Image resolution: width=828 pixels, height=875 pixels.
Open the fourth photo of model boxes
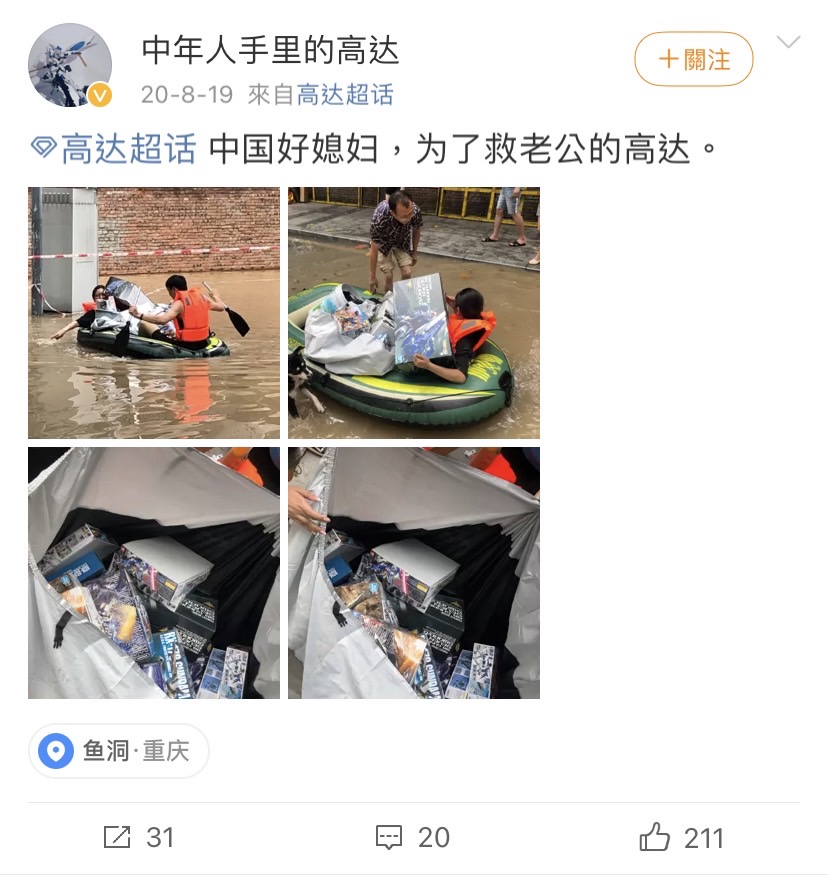[x=413, y=572]
